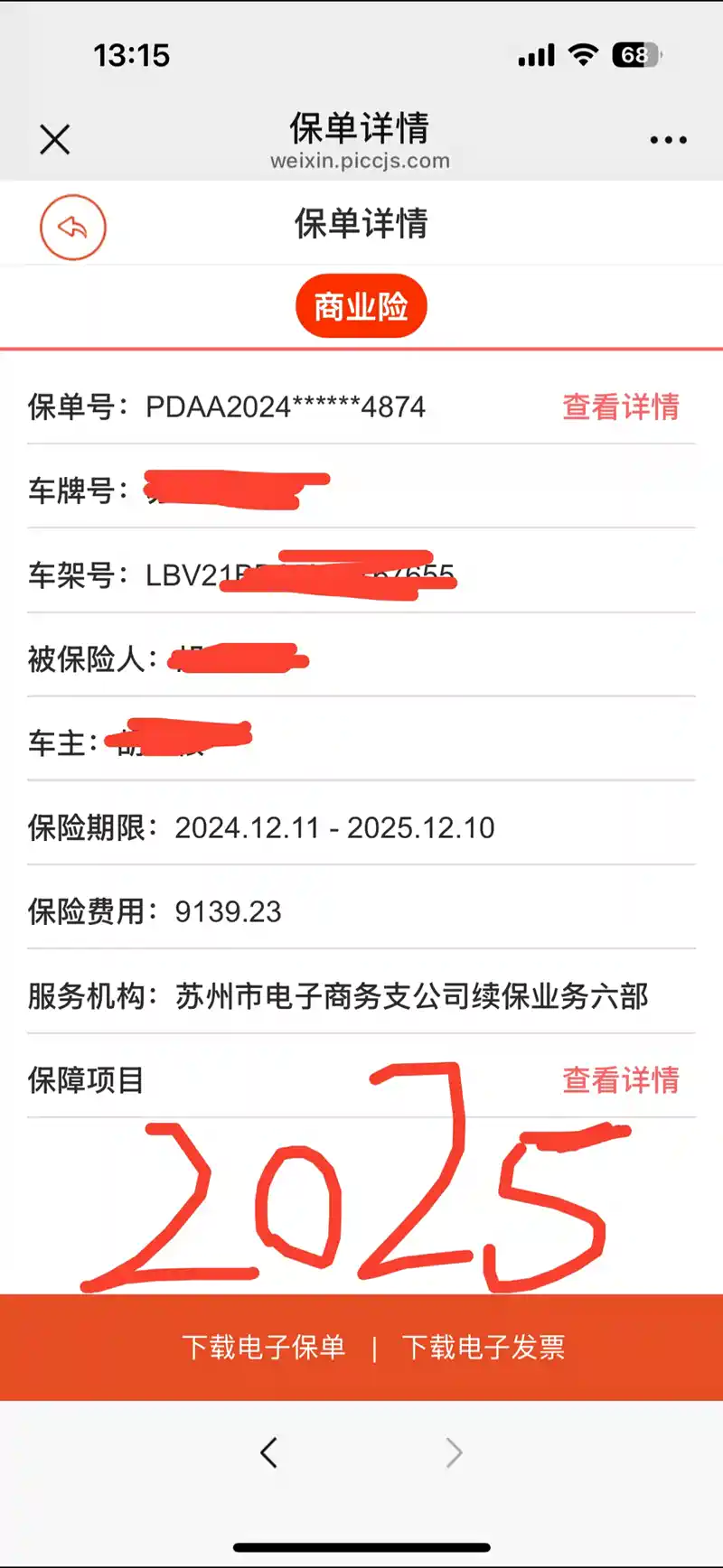View details next to 保单号

pyautogui.click(x=621, y=407)
